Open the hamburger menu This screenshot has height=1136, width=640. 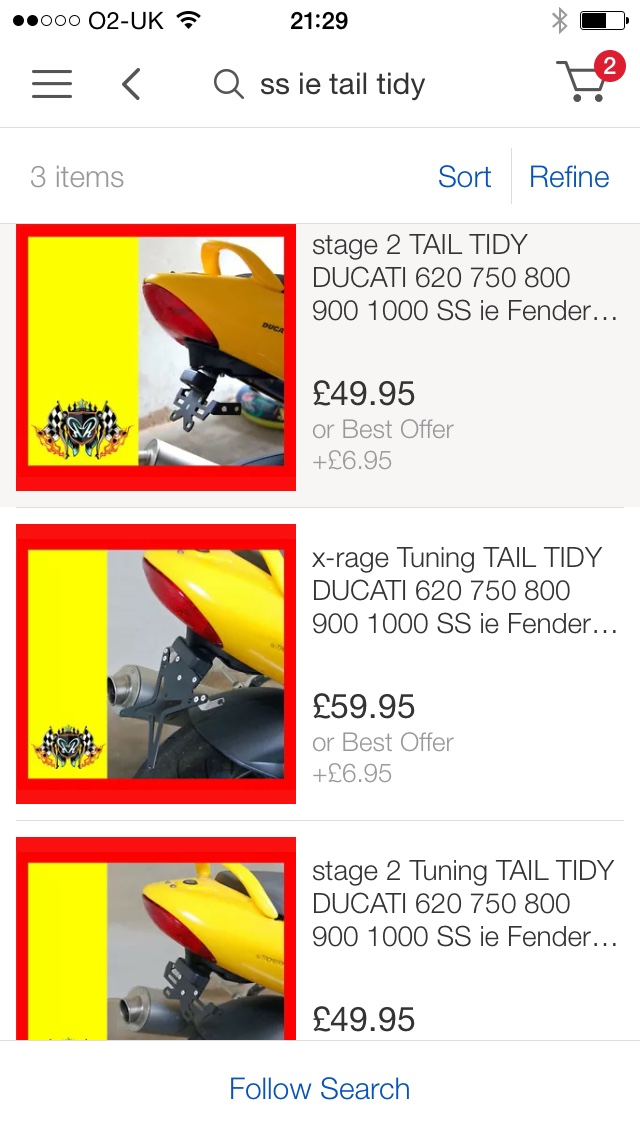[52, 84]
